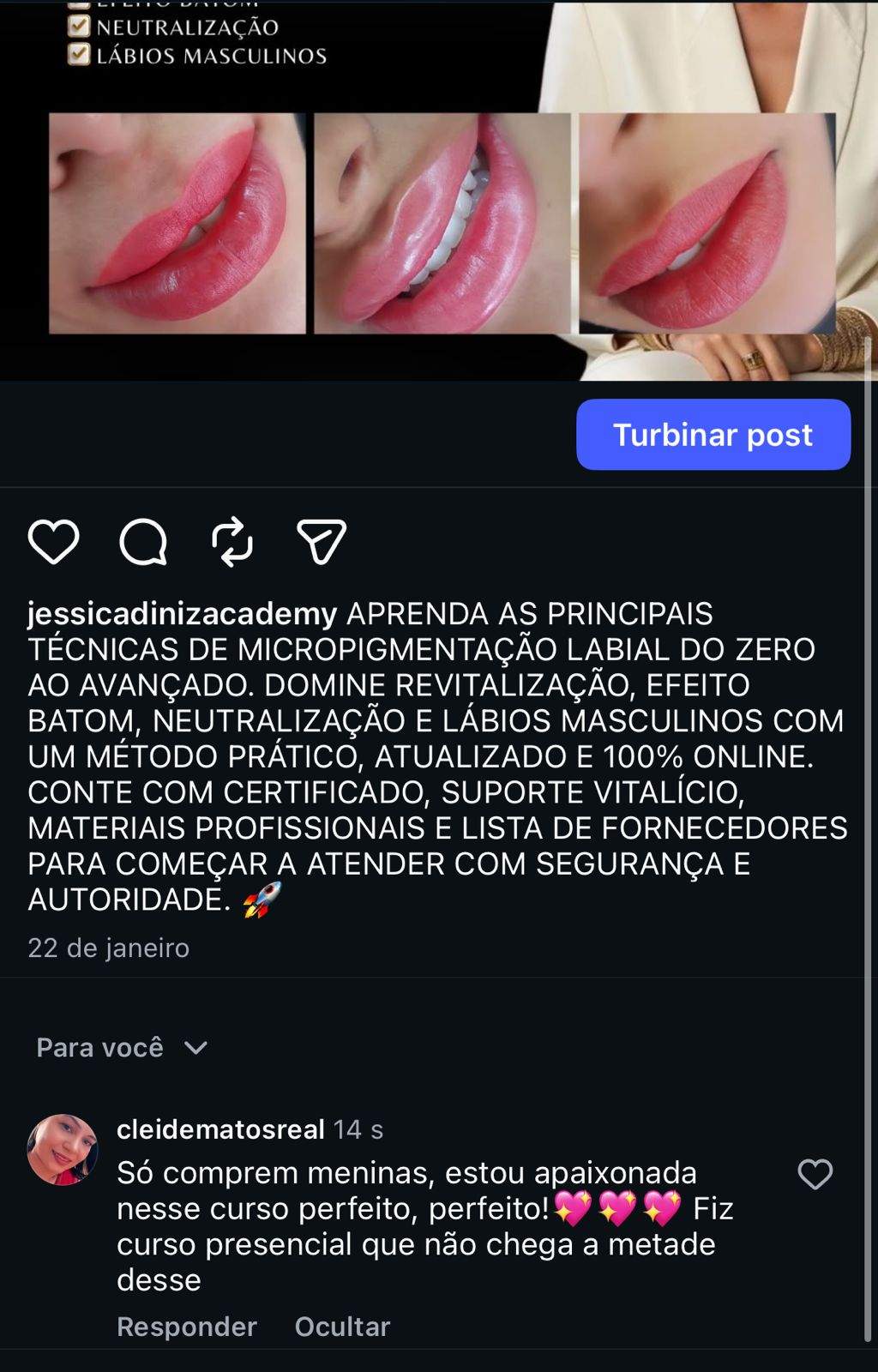Expand the Para você comment sort dropdown
Viewport: 878px width, 1372px height.
pos(122,1048)
